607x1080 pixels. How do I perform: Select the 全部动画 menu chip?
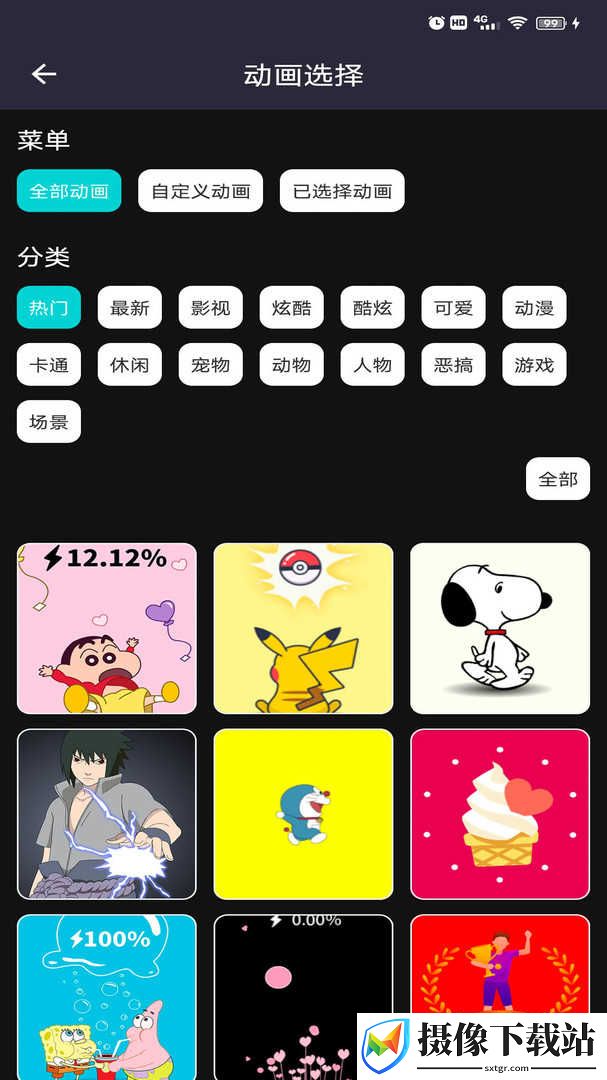coord(69,191)
